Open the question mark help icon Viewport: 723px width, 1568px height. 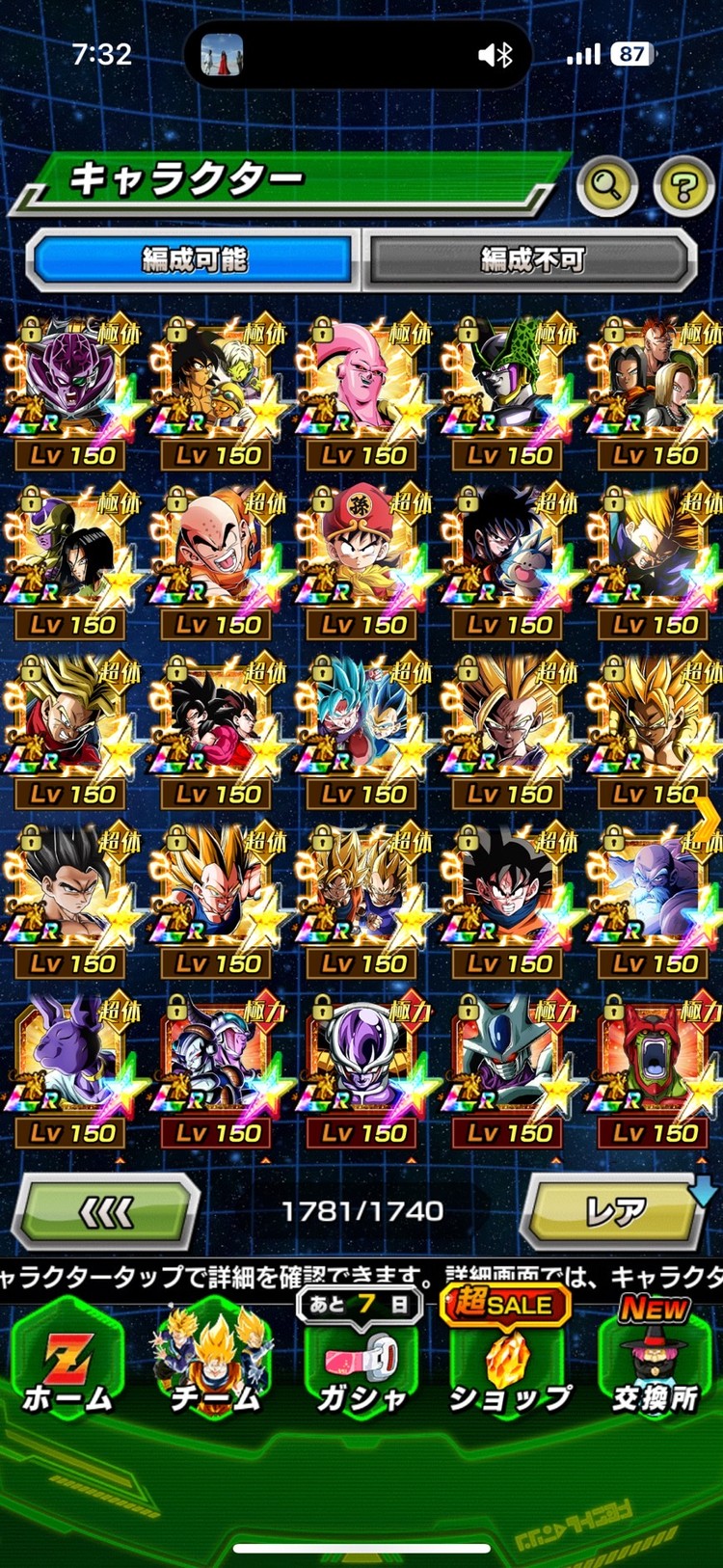tap(683, 186)
